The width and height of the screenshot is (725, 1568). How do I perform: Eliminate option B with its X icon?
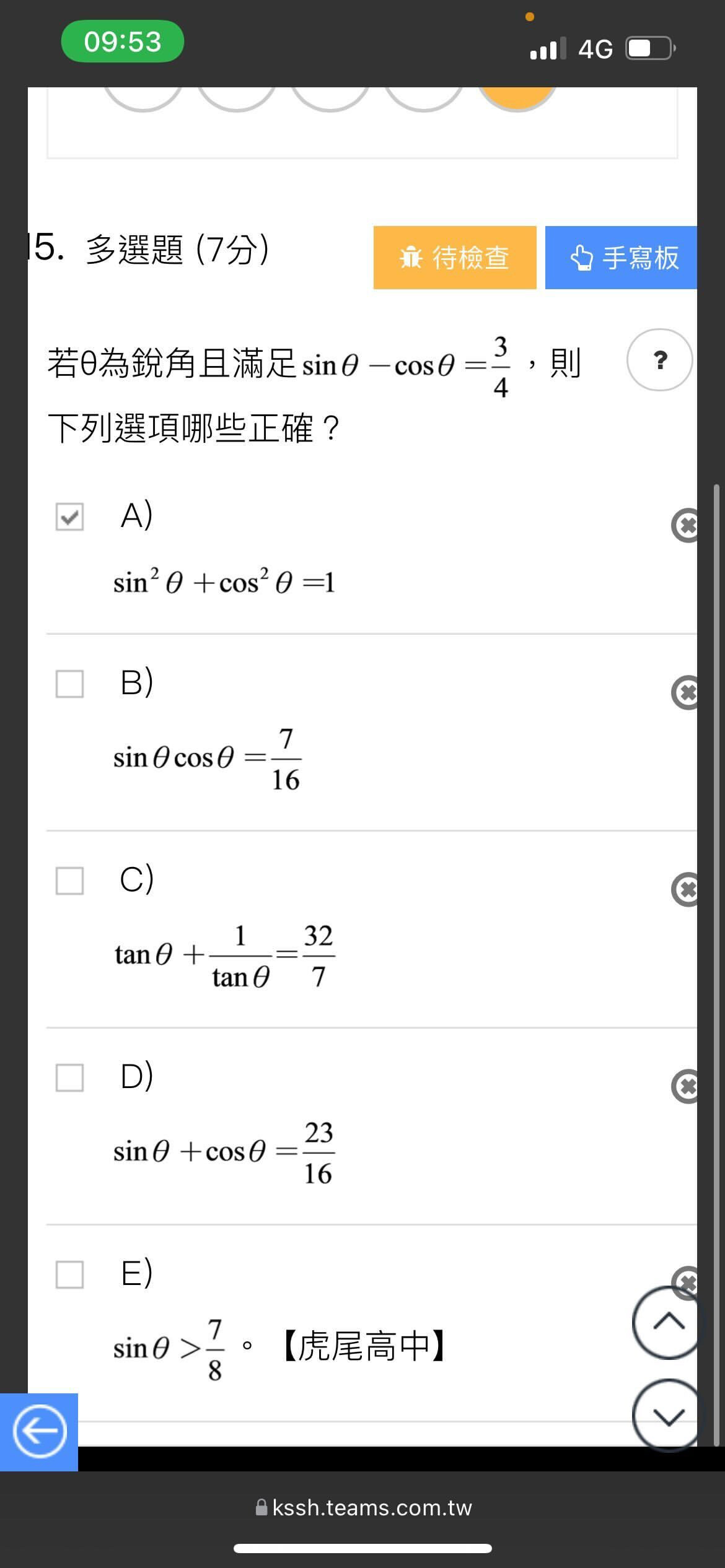coord(685,692)
